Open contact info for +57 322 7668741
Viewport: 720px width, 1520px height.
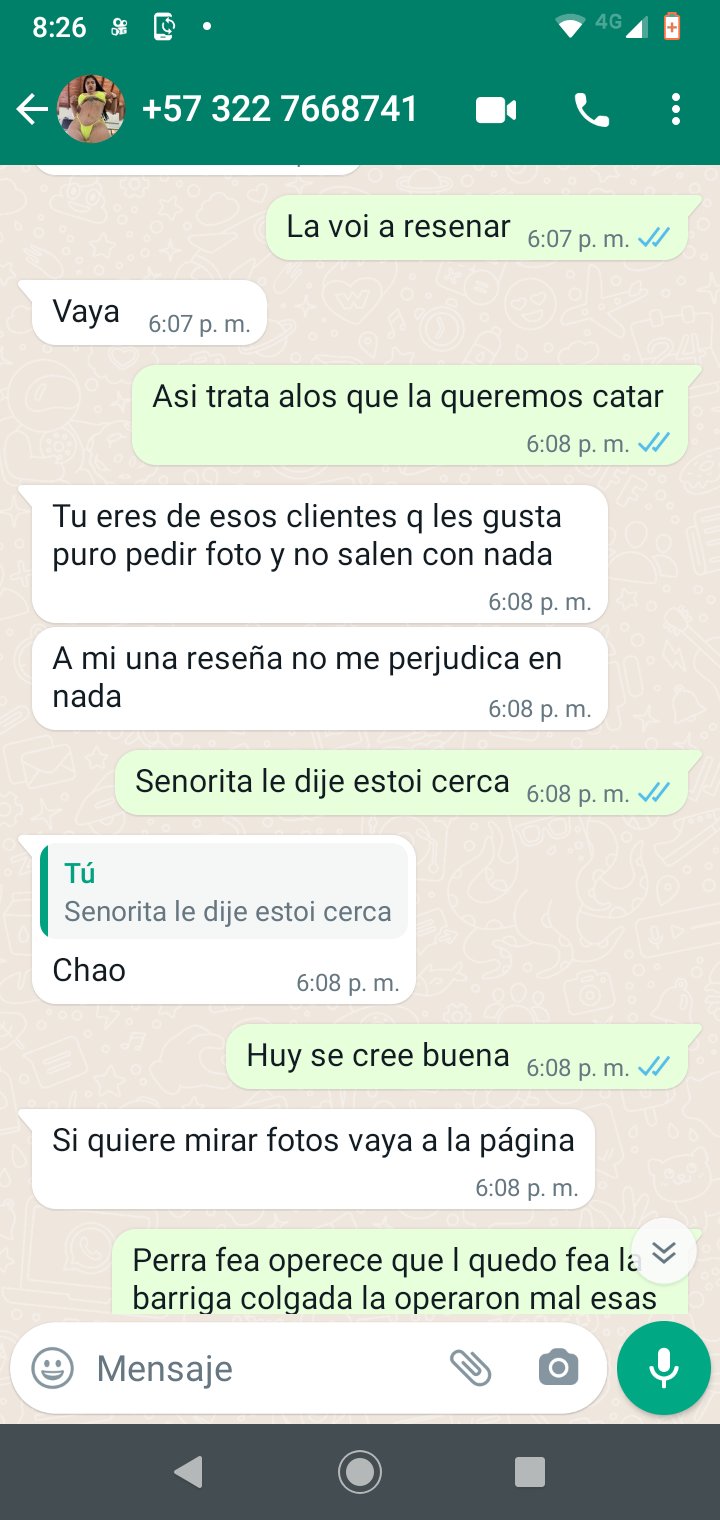(280, 109)
